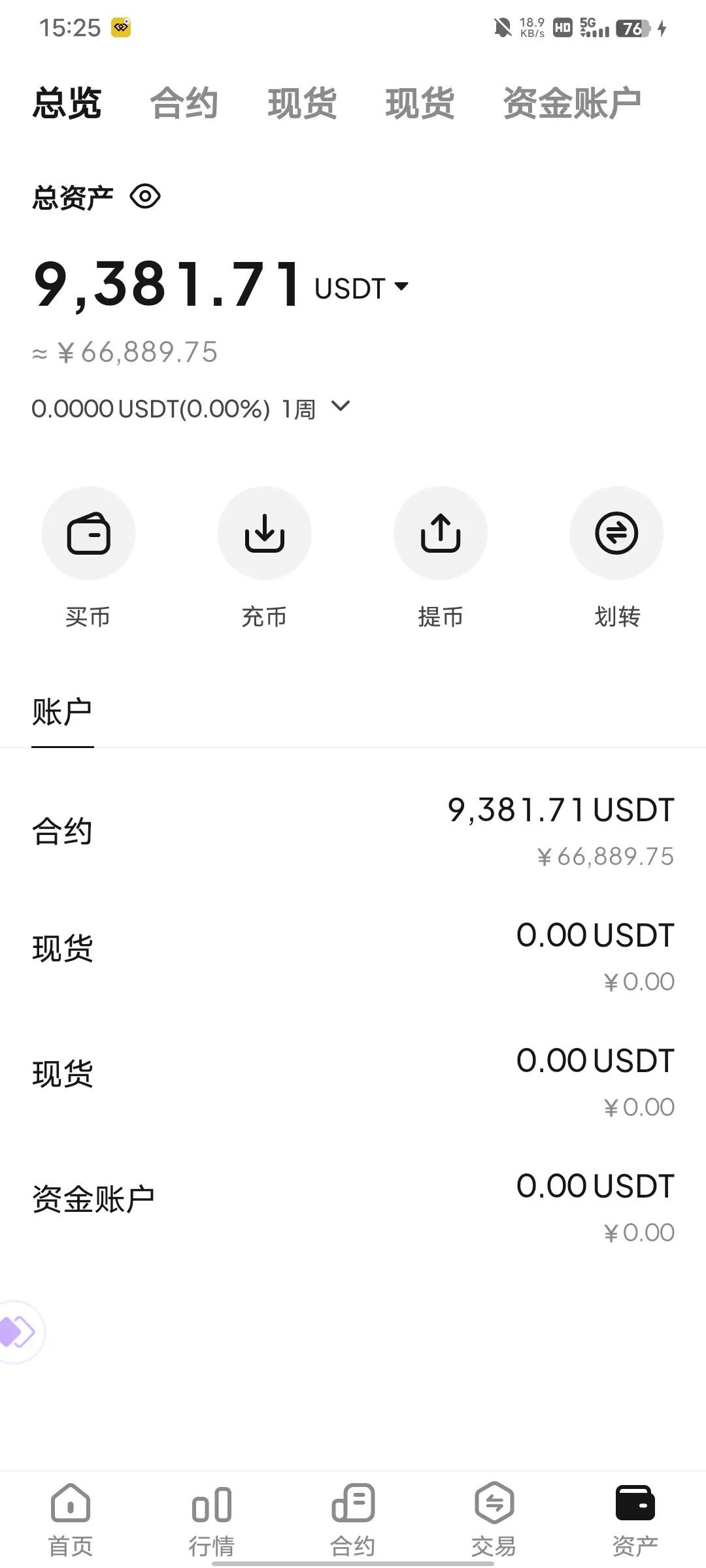Select the 账户 section tab
706x1568 pixels.
[62, 712]
